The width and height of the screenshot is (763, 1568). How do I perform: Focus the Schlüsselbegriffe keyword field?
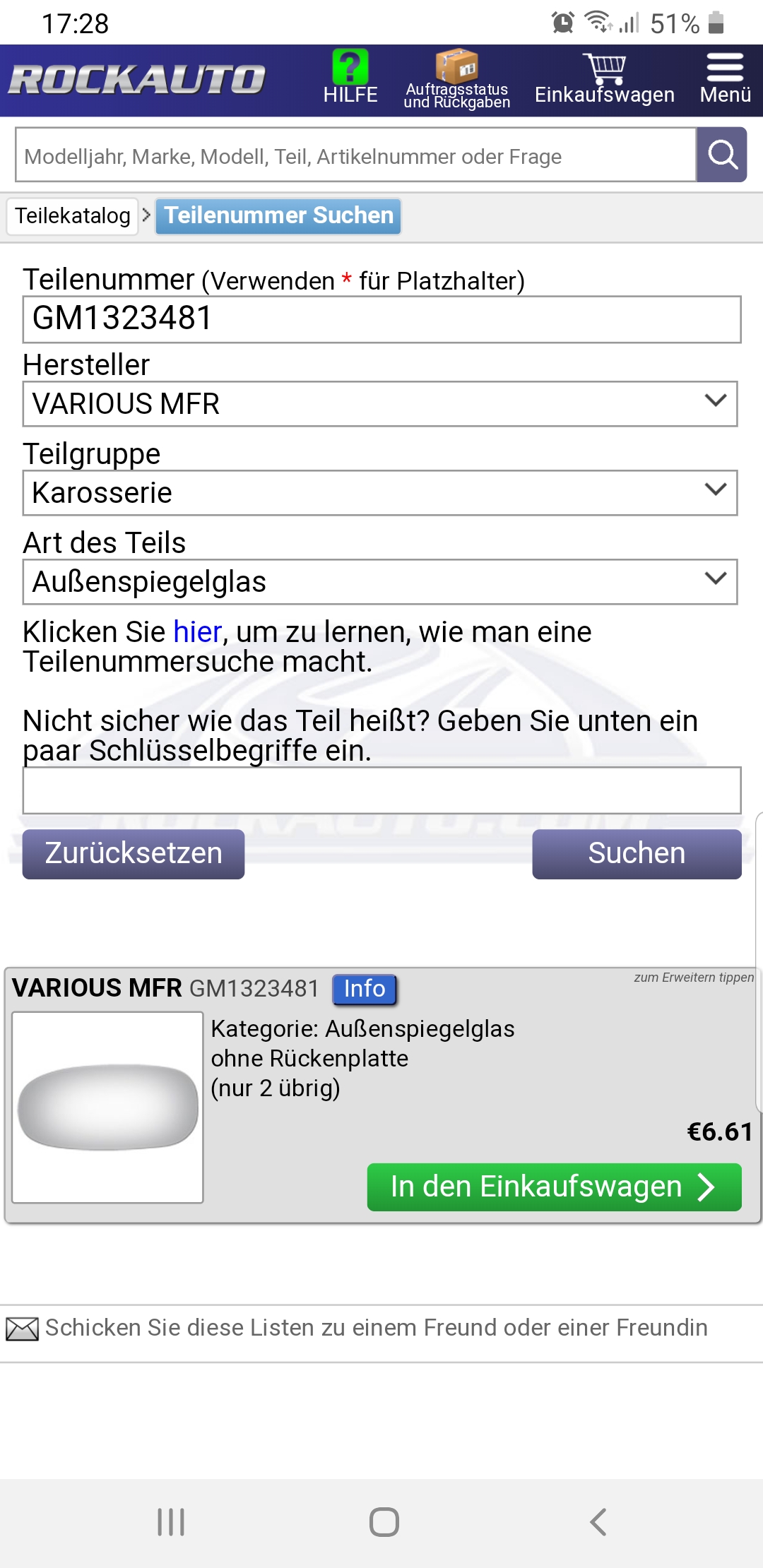tap(381, 790)
